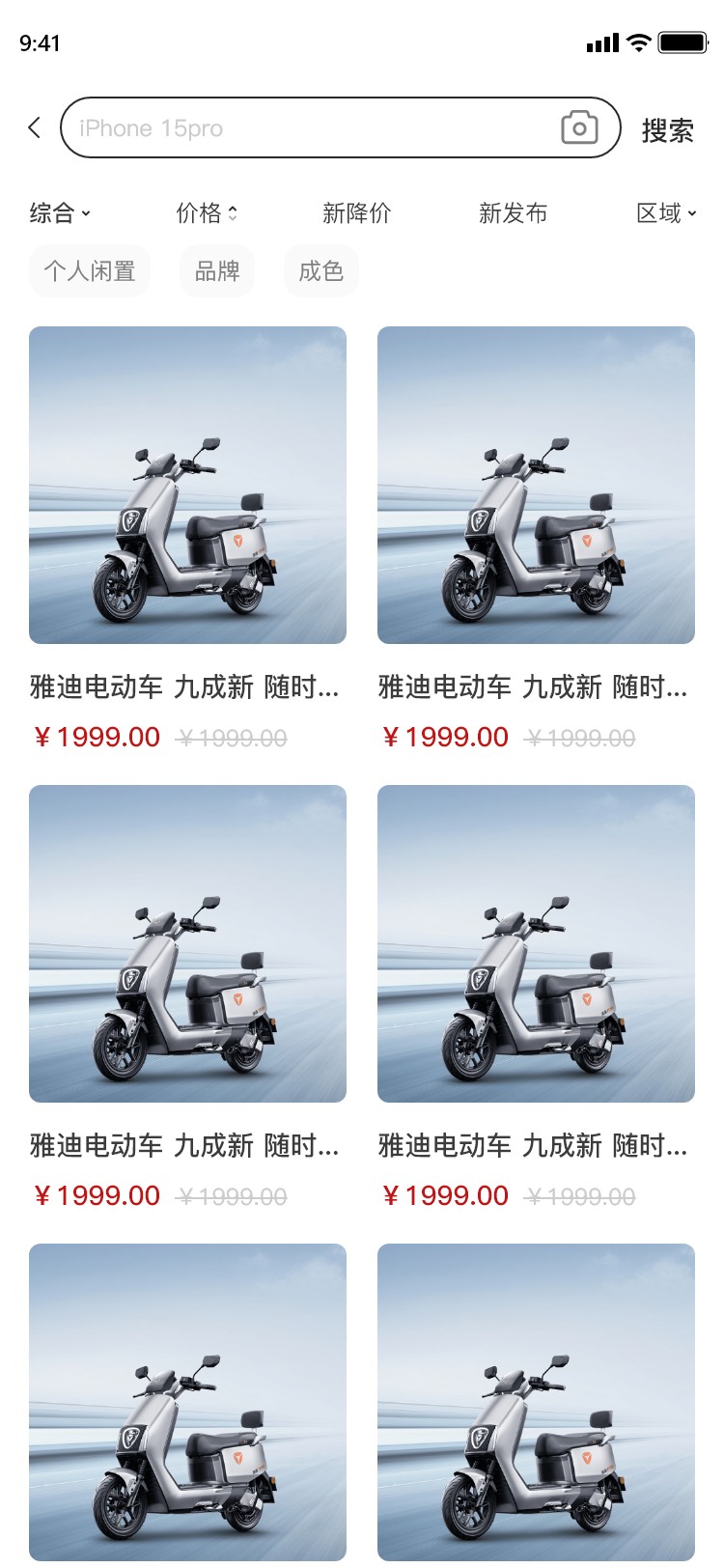
Task: Select the 个人闲置 filter chip
Action: point(90,270)
